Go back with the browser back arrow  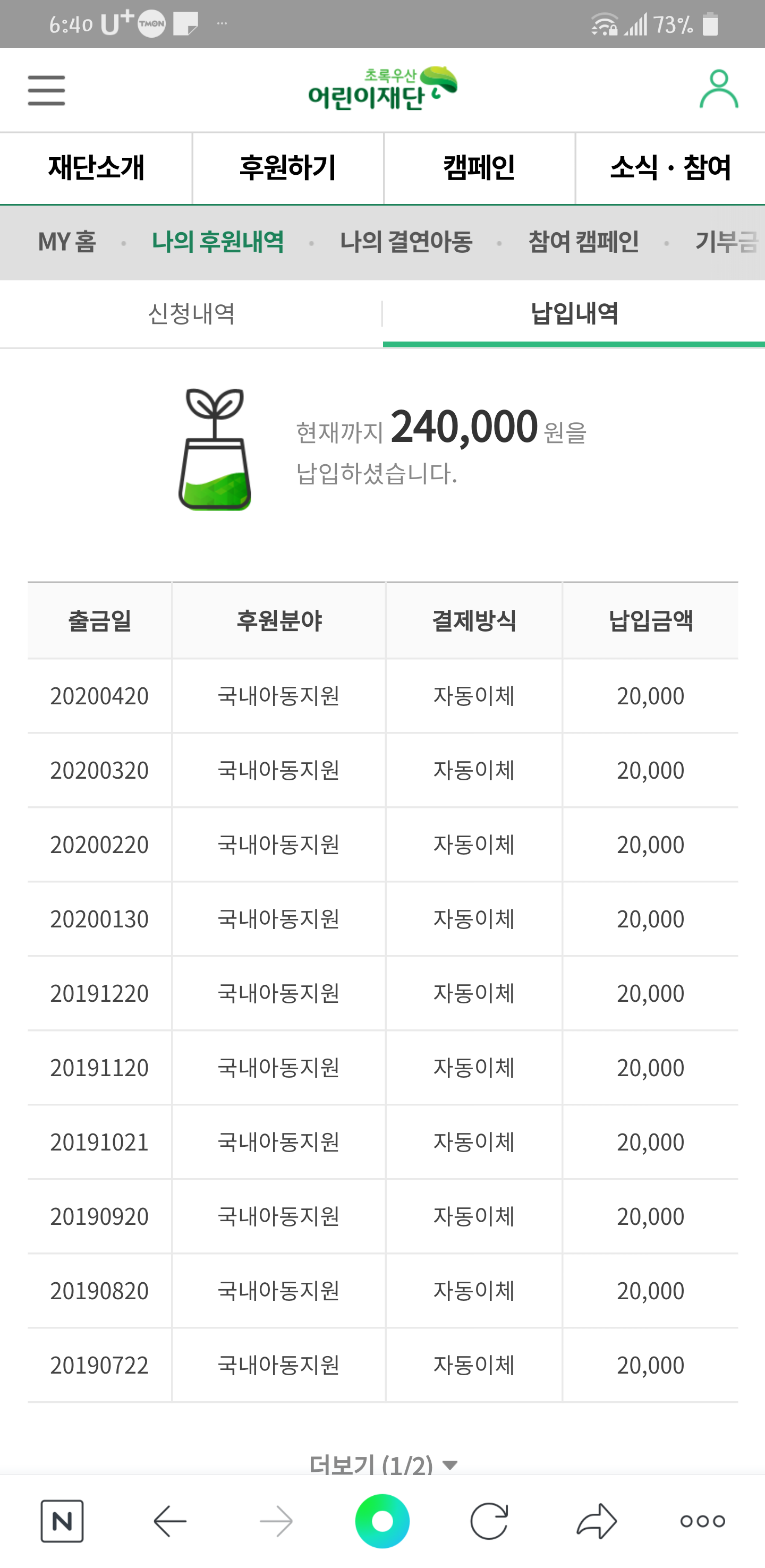[170, 1521]
